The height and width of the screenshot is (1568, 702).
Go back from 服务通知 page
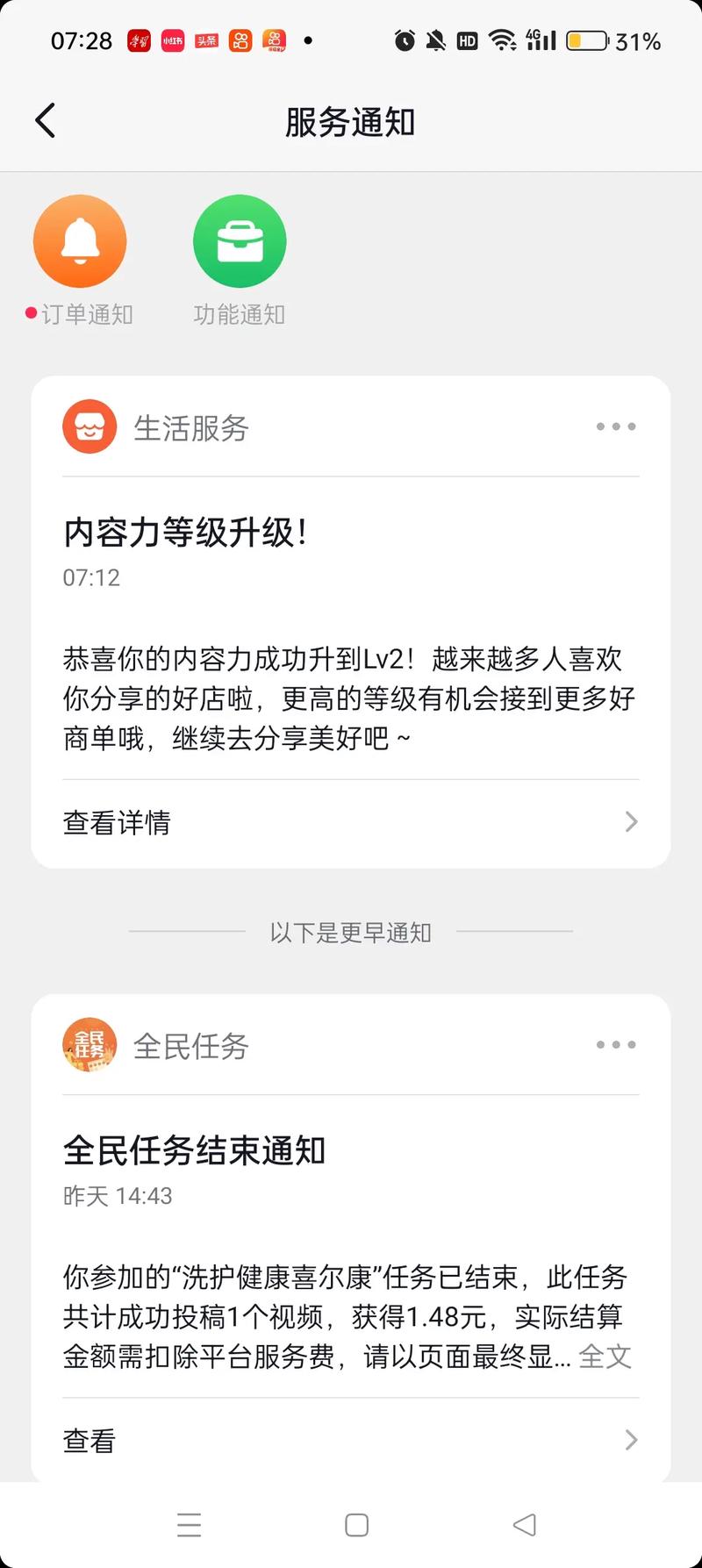point(46,121)
